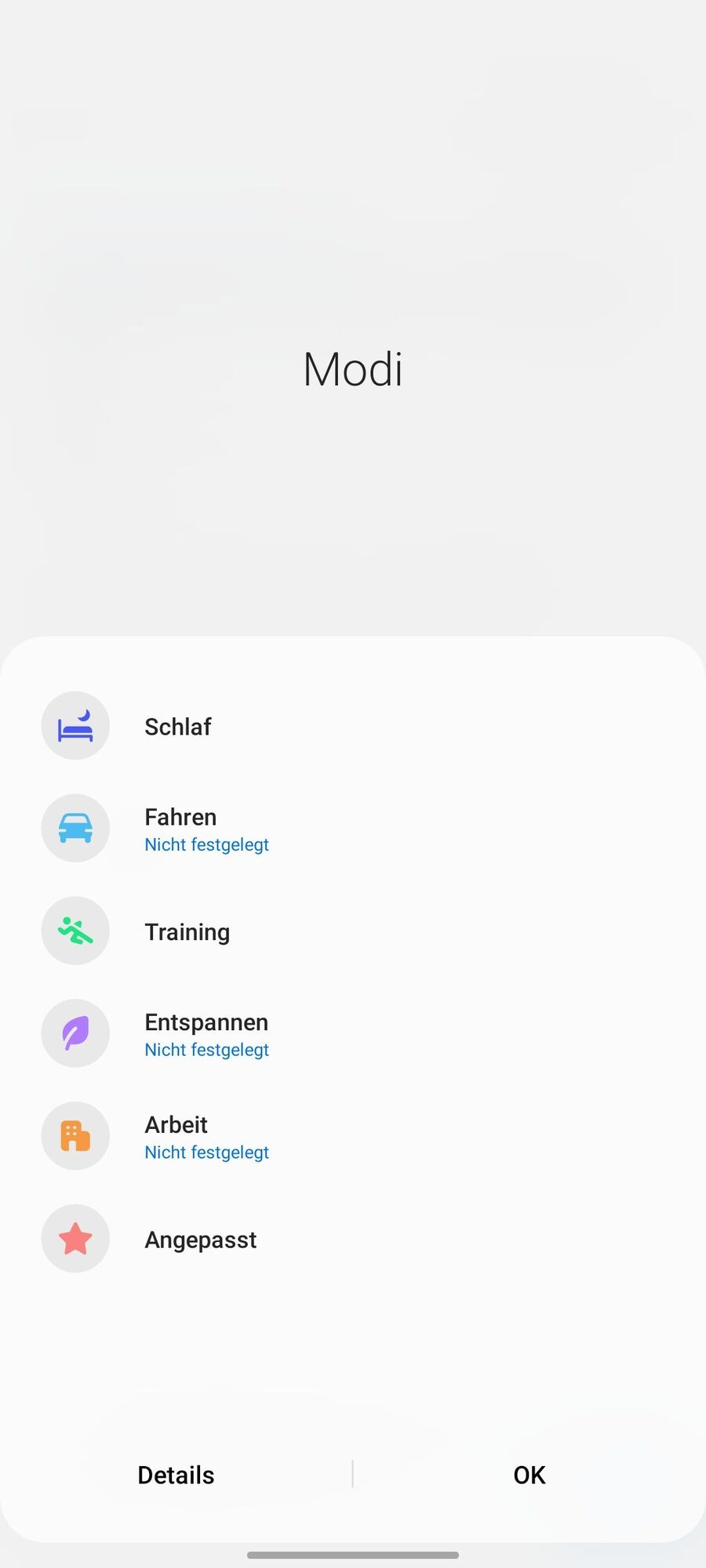
Task: Select the Schlaf mode
Action: pos(178,727)
